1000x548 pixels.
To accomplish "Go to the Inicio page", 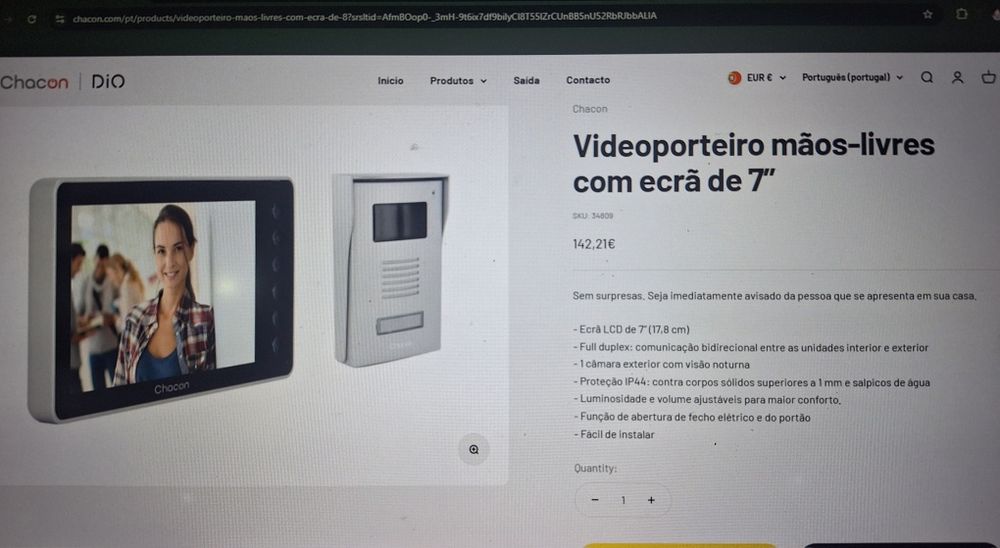I will pyautogui.click(x=390, y=80).
